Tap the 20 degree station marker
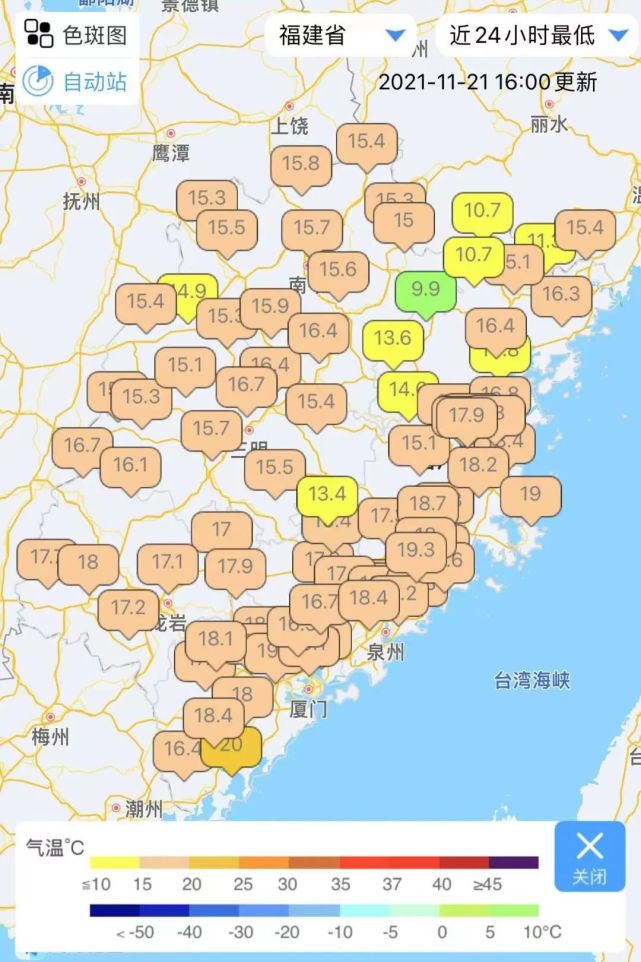Screen dimensions: 641x962 tap(231, 745)
